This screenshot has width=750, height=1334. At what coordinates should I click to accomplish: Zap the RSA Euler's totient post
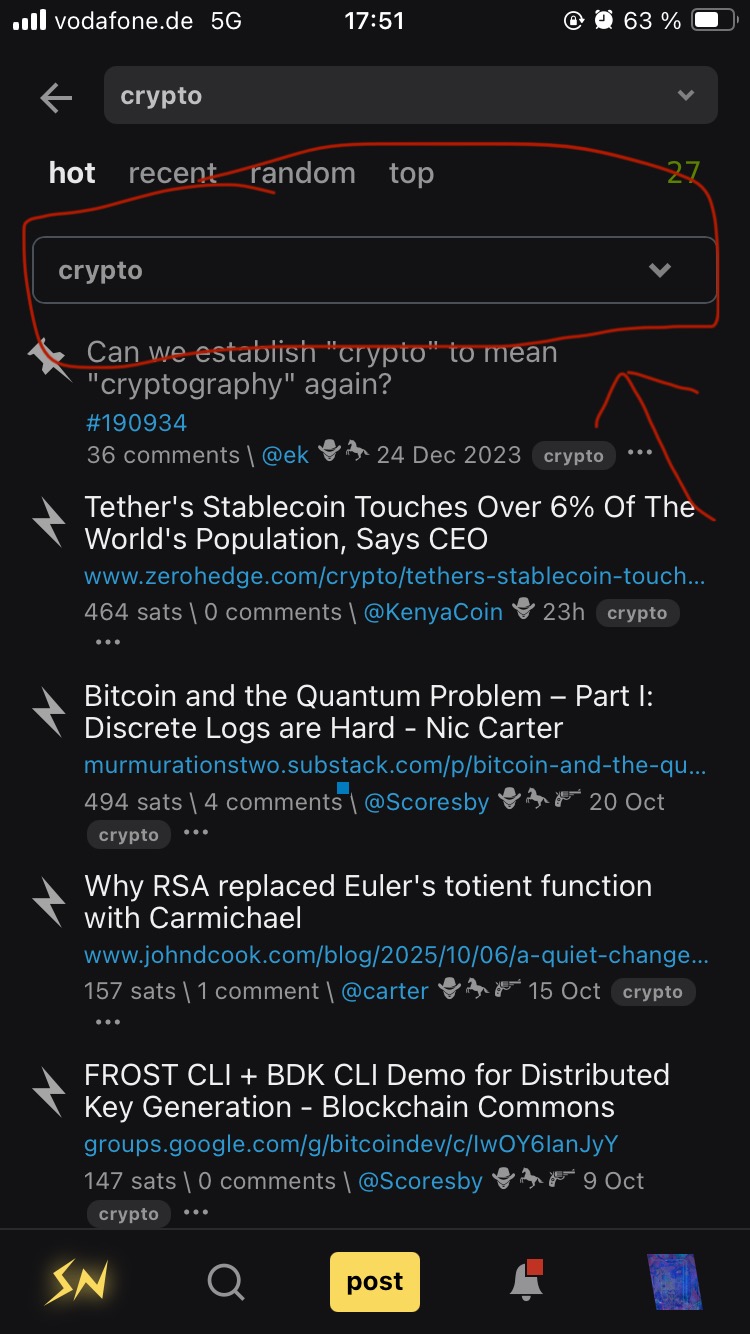(x=49, y=902)
